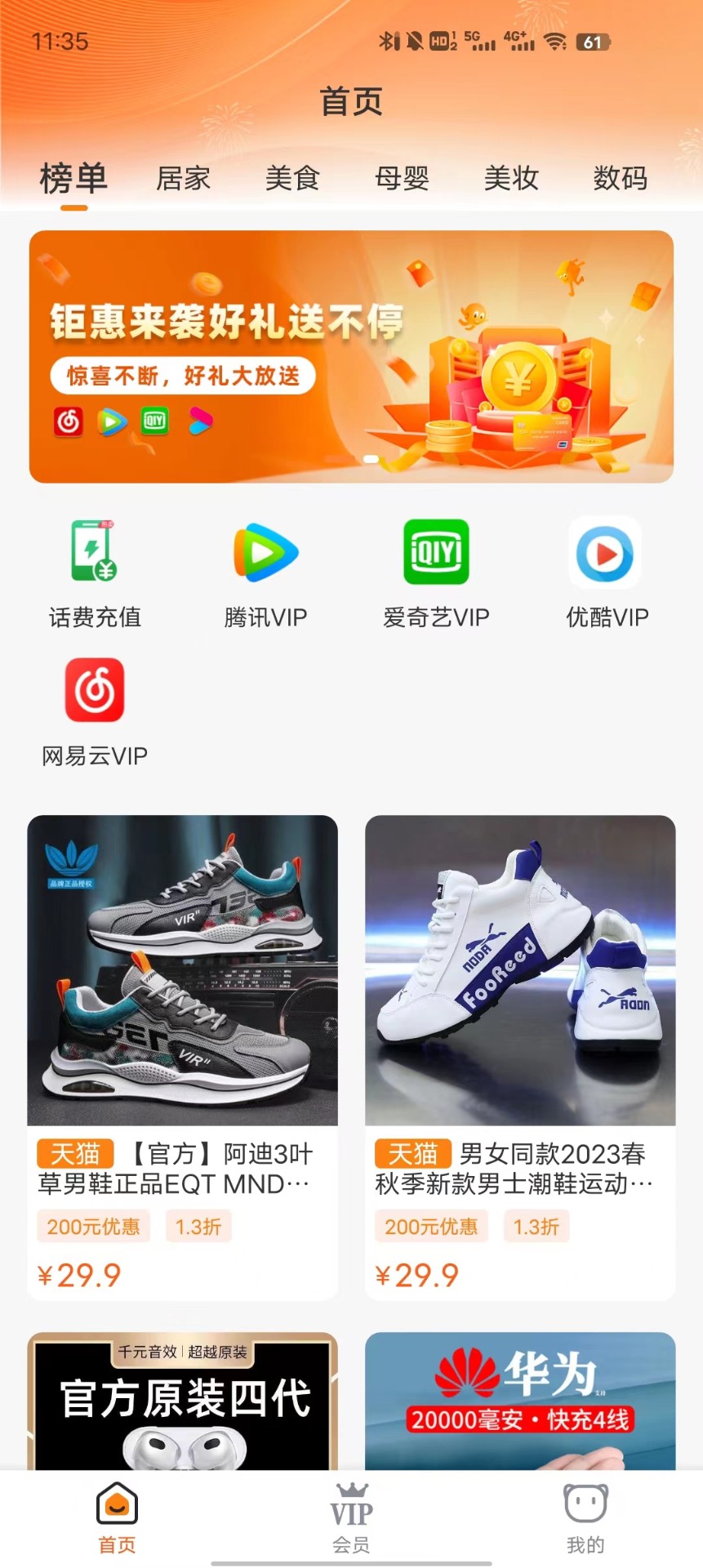The height and width of the screenshot is (1568, 703).
Task: Open the 话费充值 phone recharge icon
Action: (94, 554)
